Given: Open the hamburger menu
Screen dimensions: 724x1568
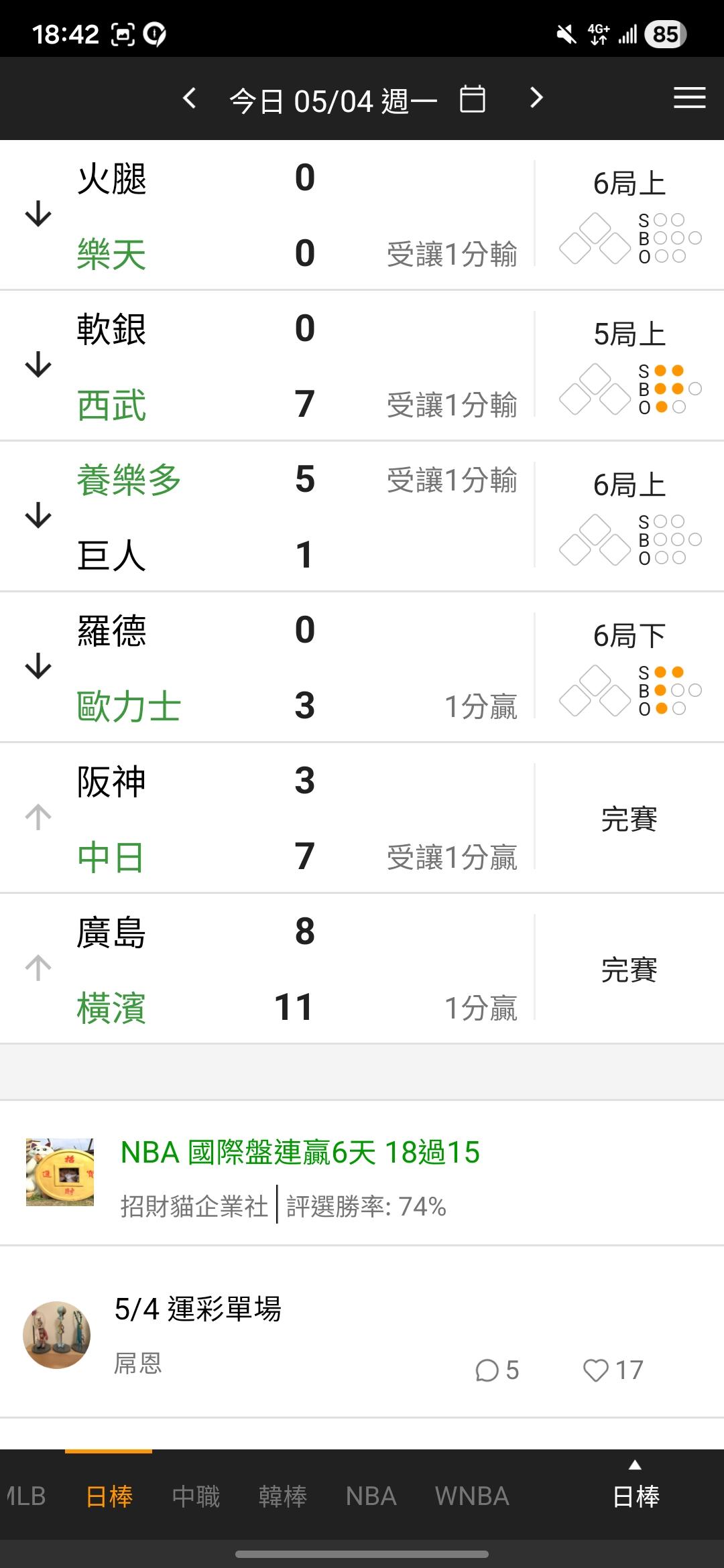Looking at the screenshot, I should point(690,98).
